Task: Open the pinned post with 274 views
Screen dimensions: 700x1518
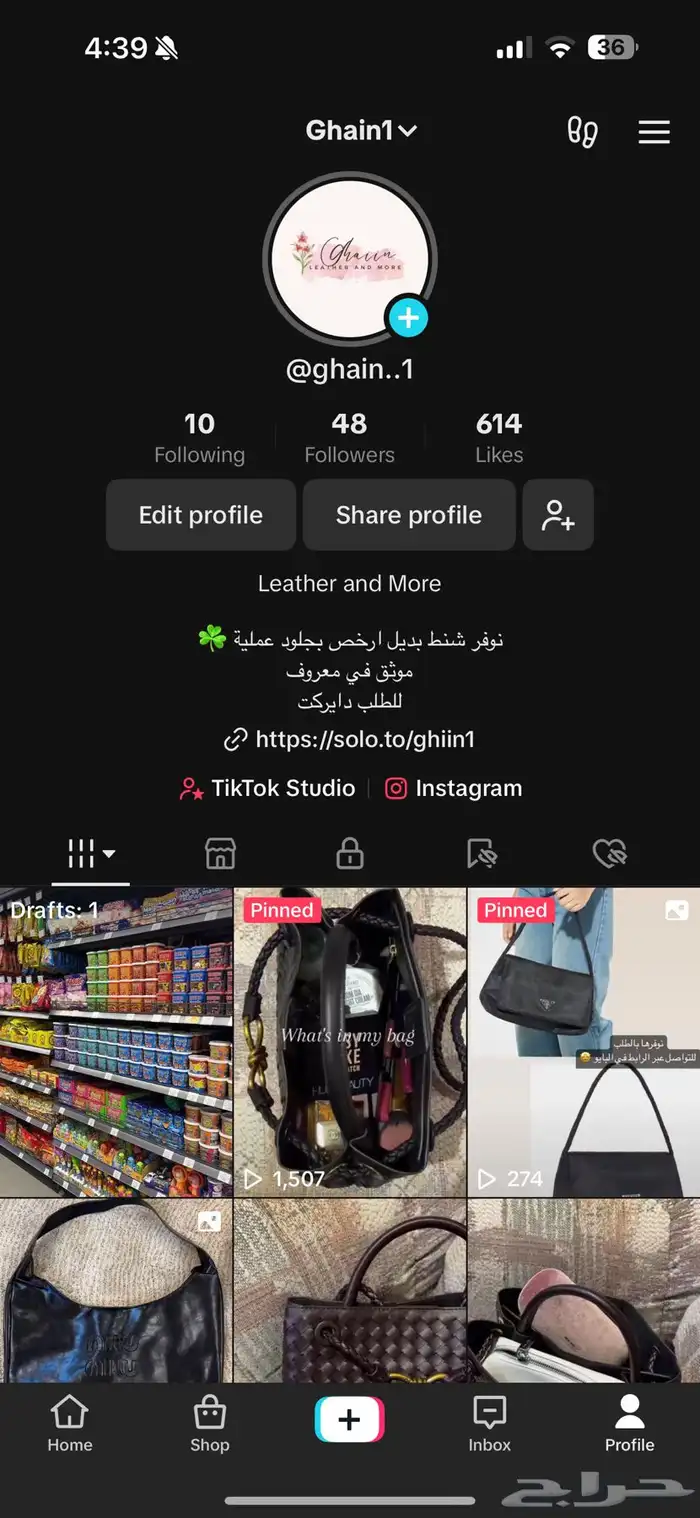Action: tap(584, 1042)
